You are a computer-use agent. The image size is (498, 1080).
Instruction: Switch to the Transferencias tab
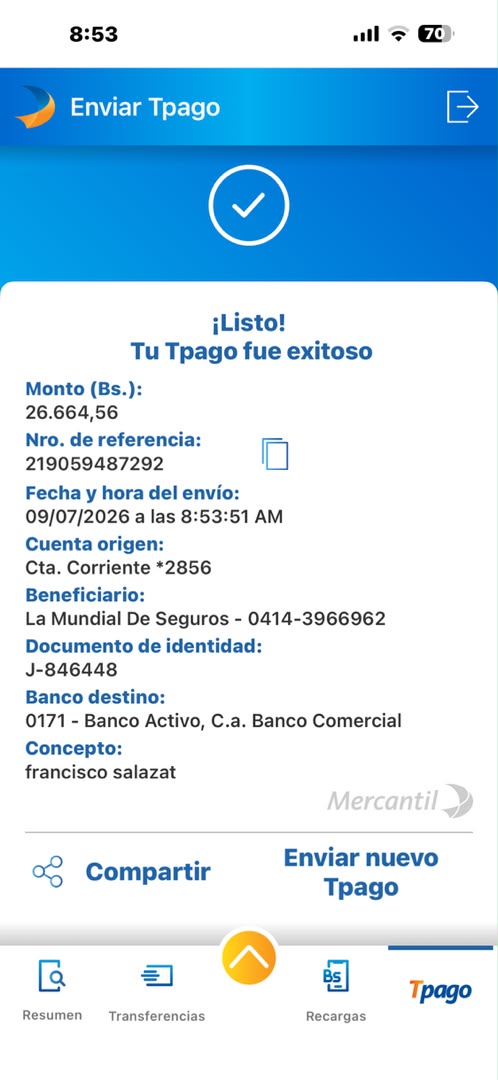(156, 990)
